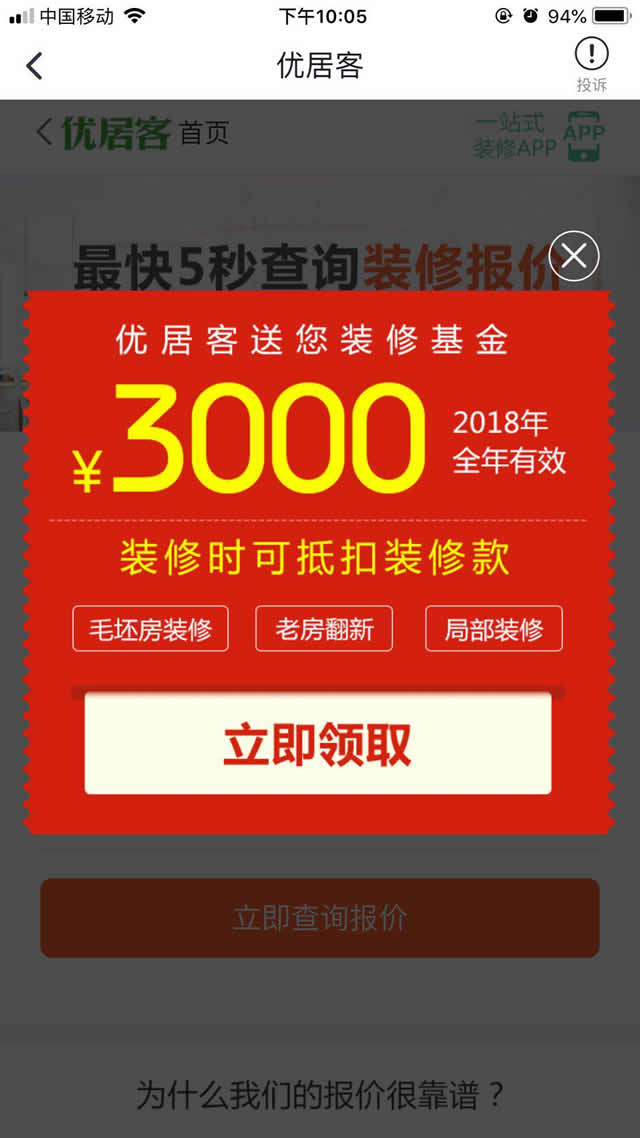Tap the 立即领取 button
The image size is (640, 1138).
[x=317, y=744]
